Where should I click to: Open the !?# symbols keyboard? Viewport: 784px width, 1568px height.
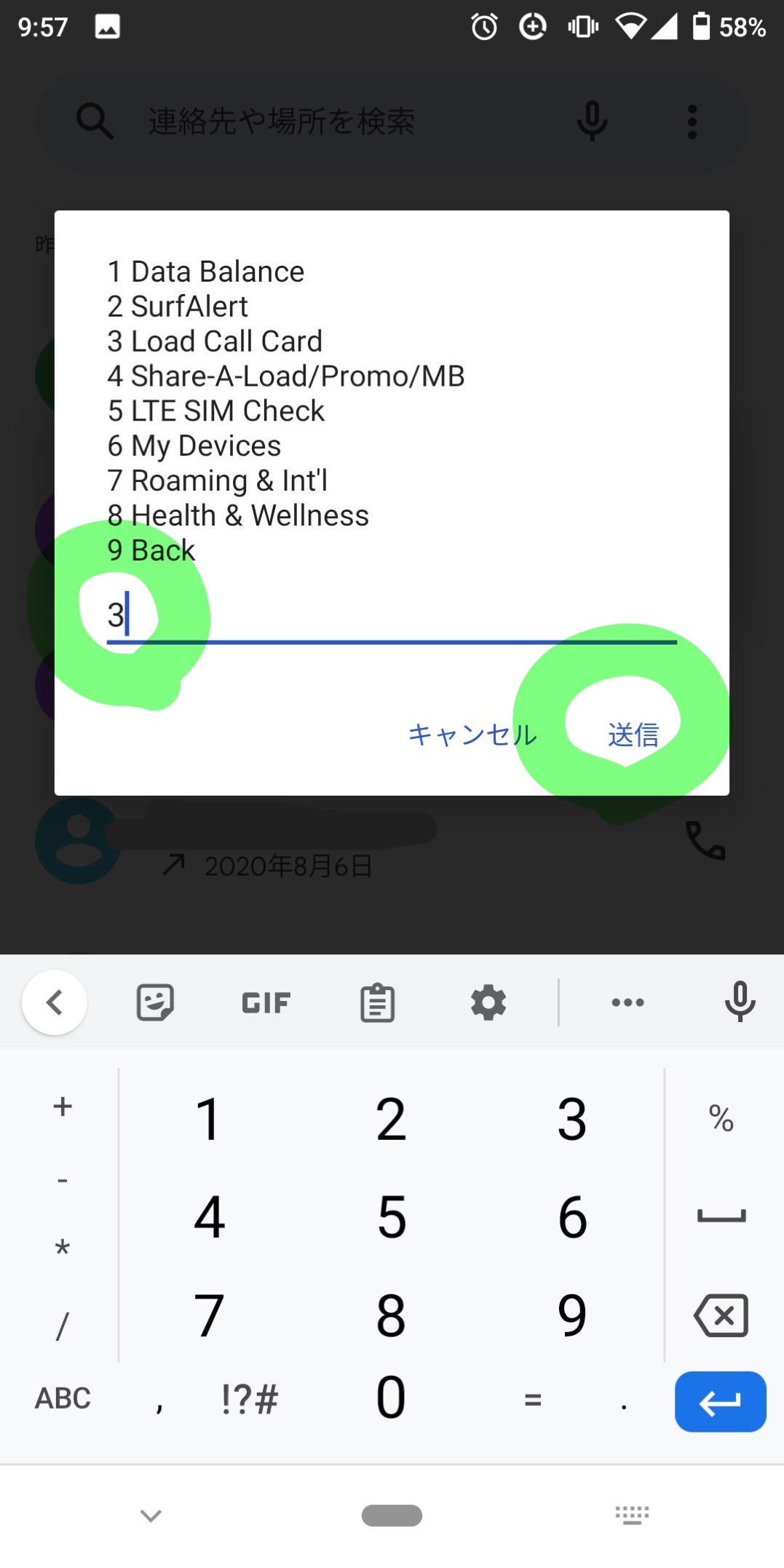click(249, 1398)
